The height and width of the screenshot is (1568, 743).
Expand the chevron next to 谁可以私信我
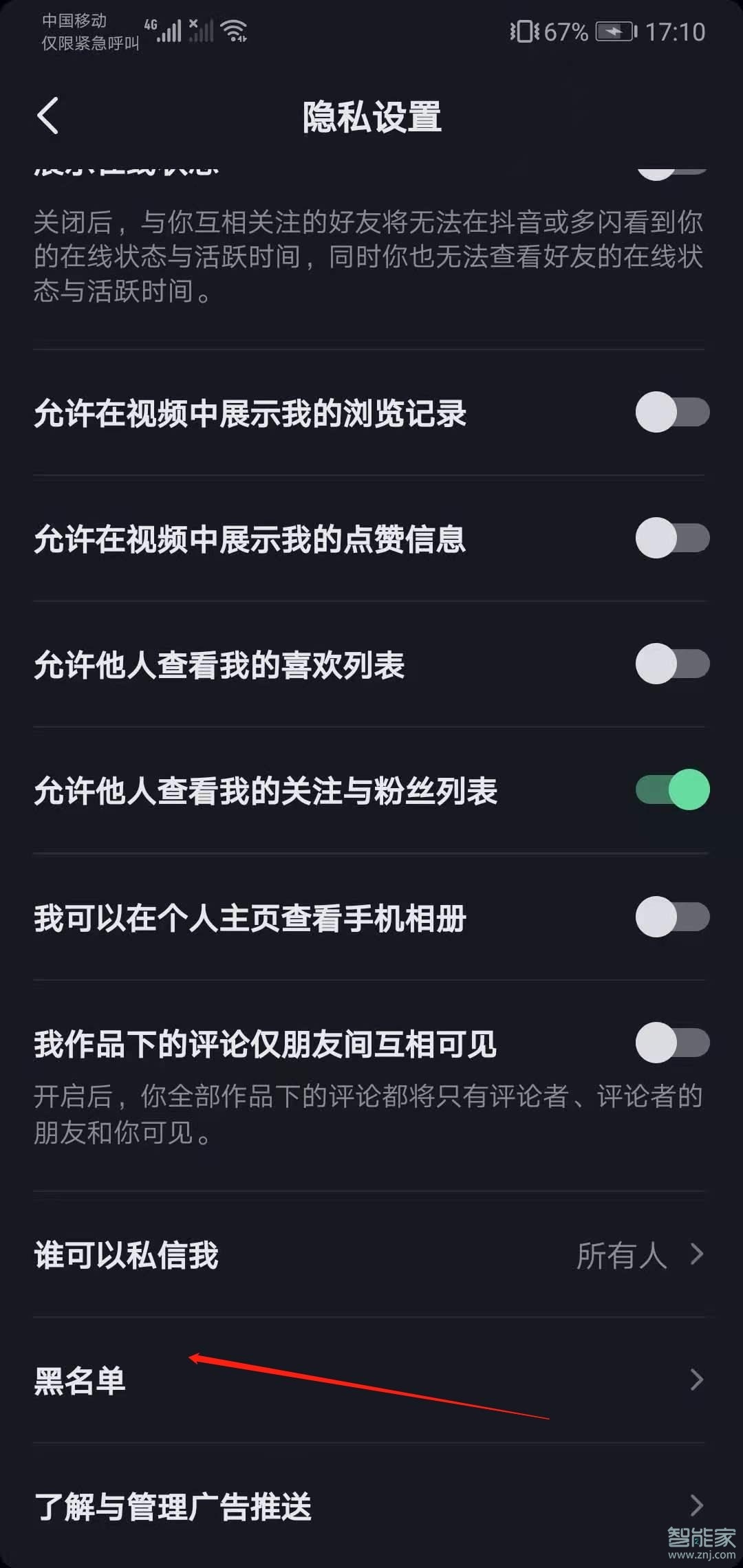(697, 1254)
